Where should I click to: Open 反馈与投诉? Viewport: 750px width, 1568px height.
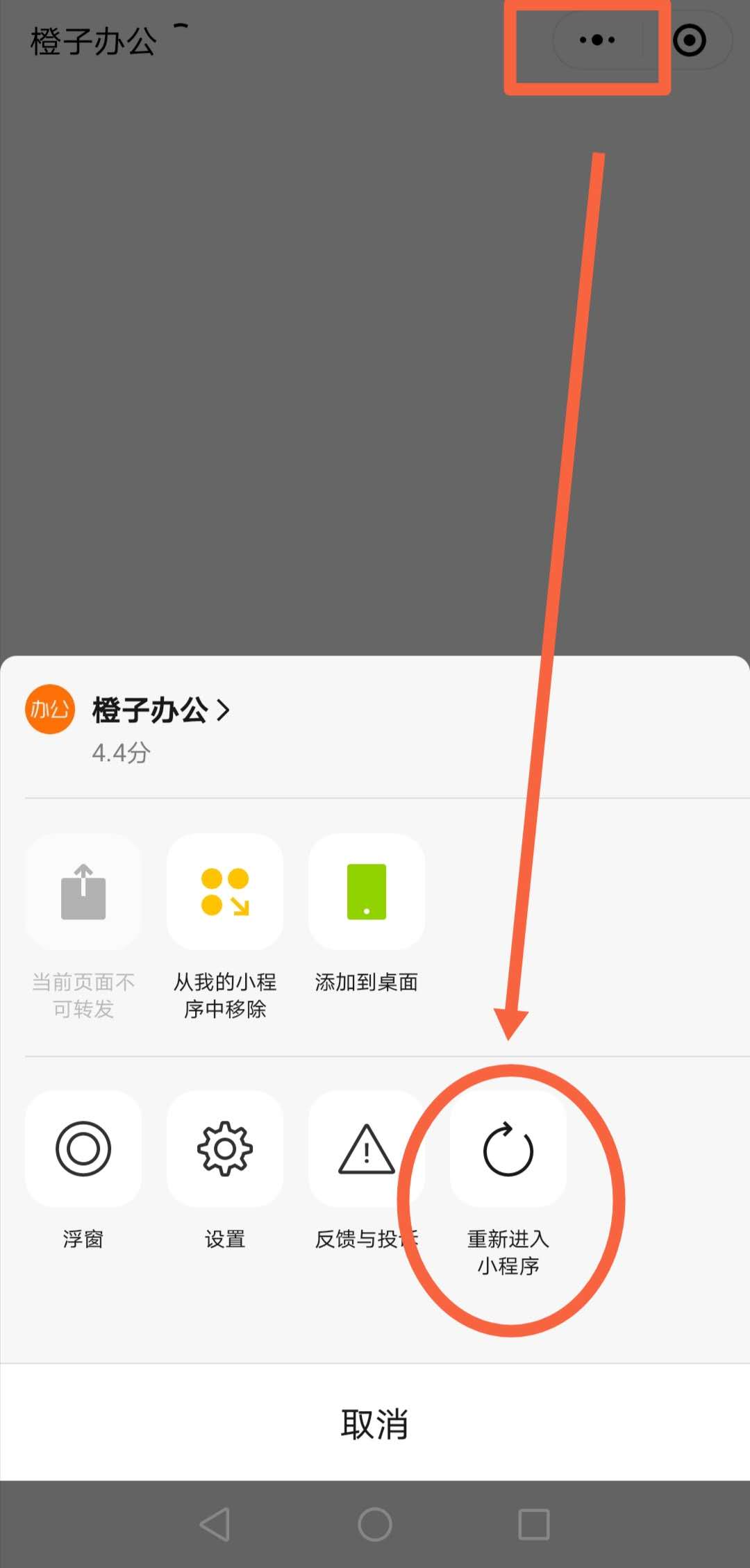click(x=365, y=1149)
